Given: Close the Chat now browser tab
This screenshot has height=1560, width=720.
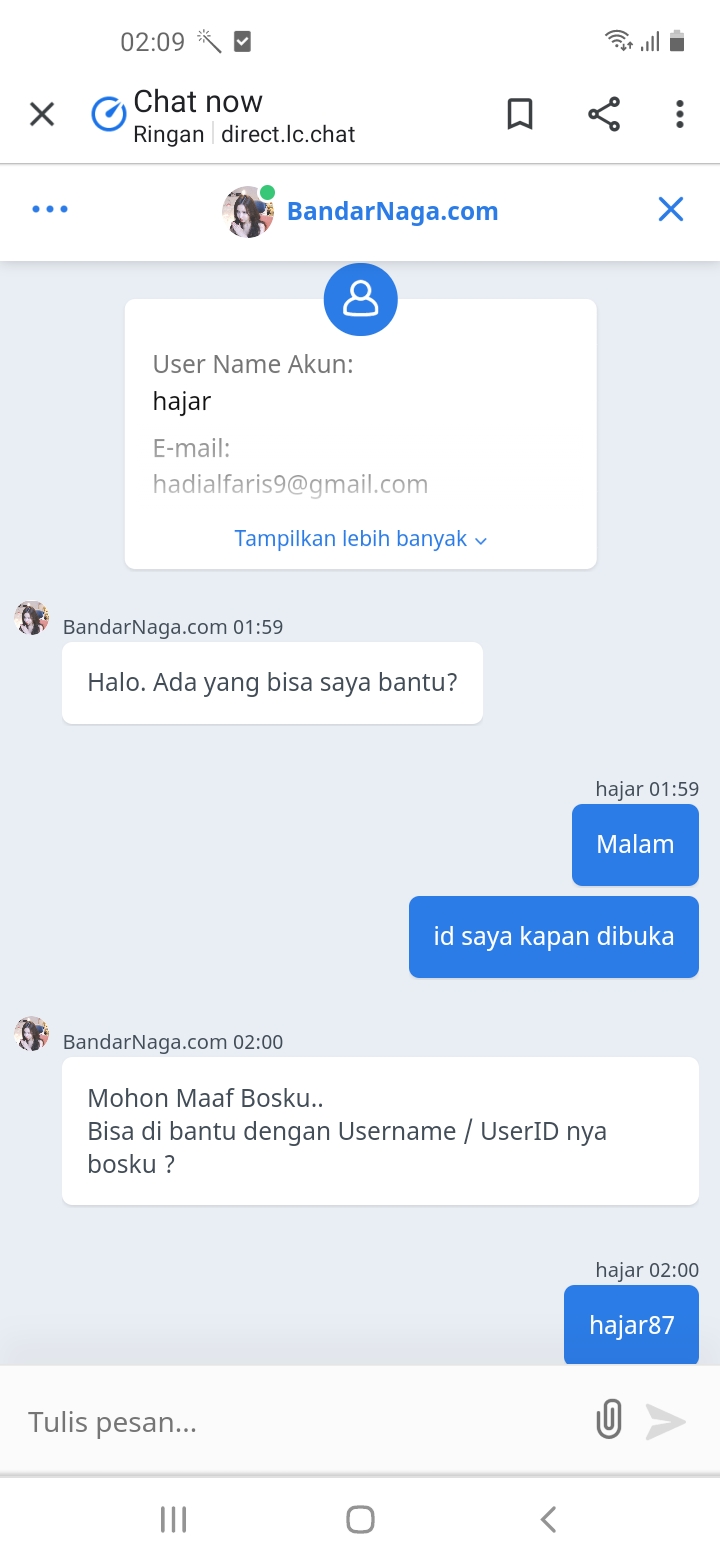Looking at the screenshot, I should click(42, 114).
